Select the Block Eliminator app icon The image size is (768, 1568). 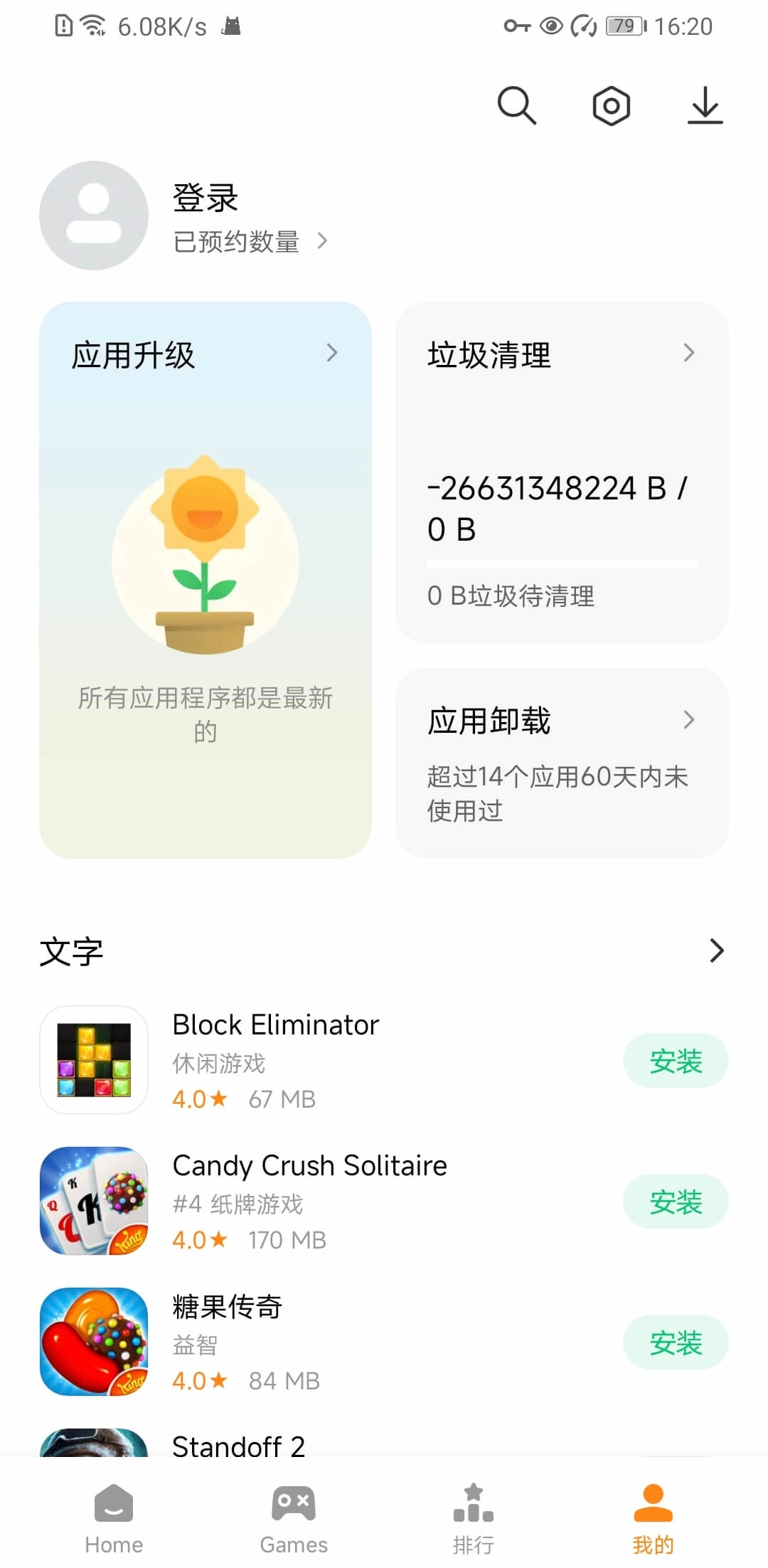coord(94,1059)
